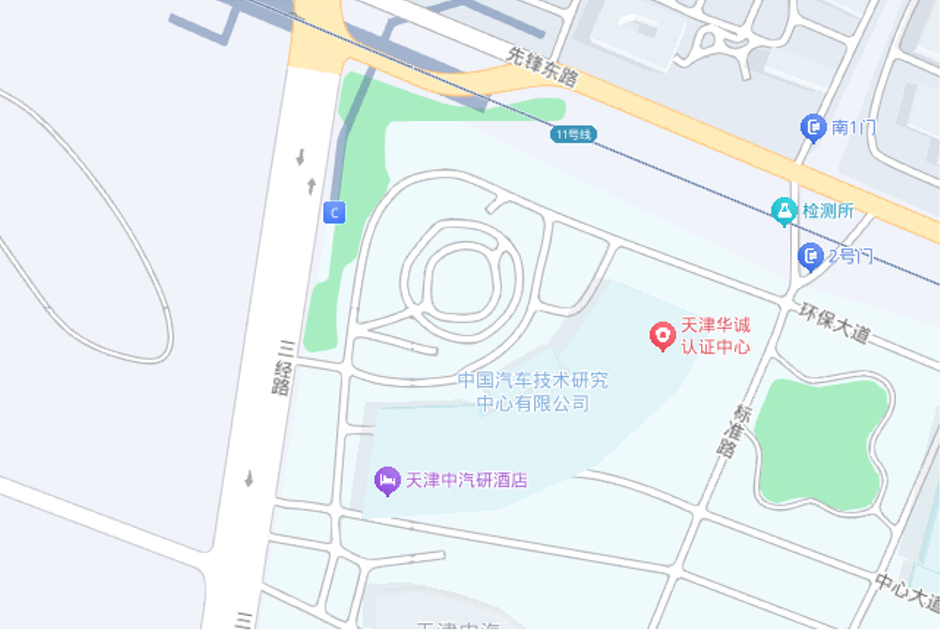941x630 pixels.
Task: Tap the blue C marker beside 三经路
Action: (x=335, y=213)
